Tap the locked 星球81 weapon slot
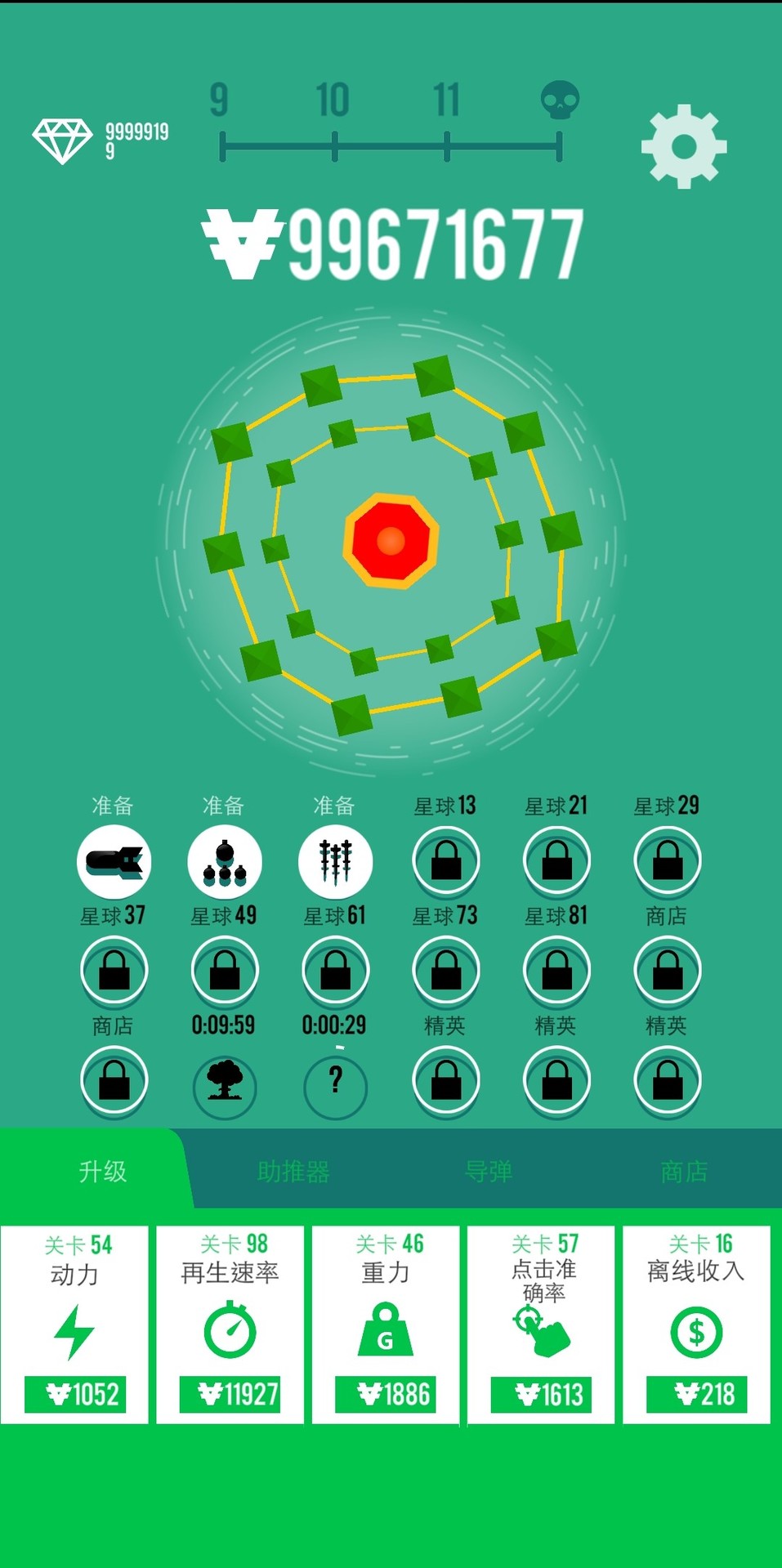 (556, 971)
